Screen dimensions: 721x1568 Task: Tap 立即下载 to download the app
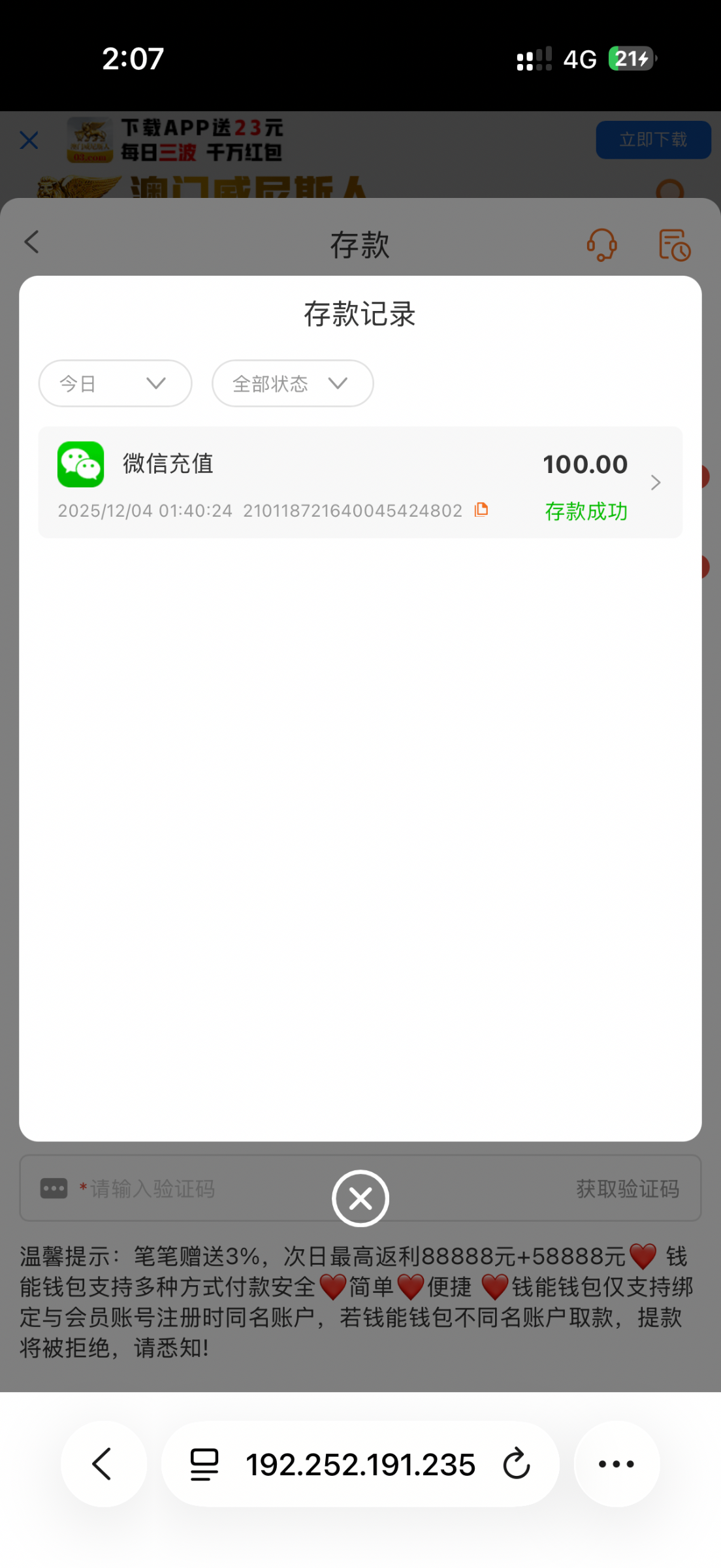point(652,139)
